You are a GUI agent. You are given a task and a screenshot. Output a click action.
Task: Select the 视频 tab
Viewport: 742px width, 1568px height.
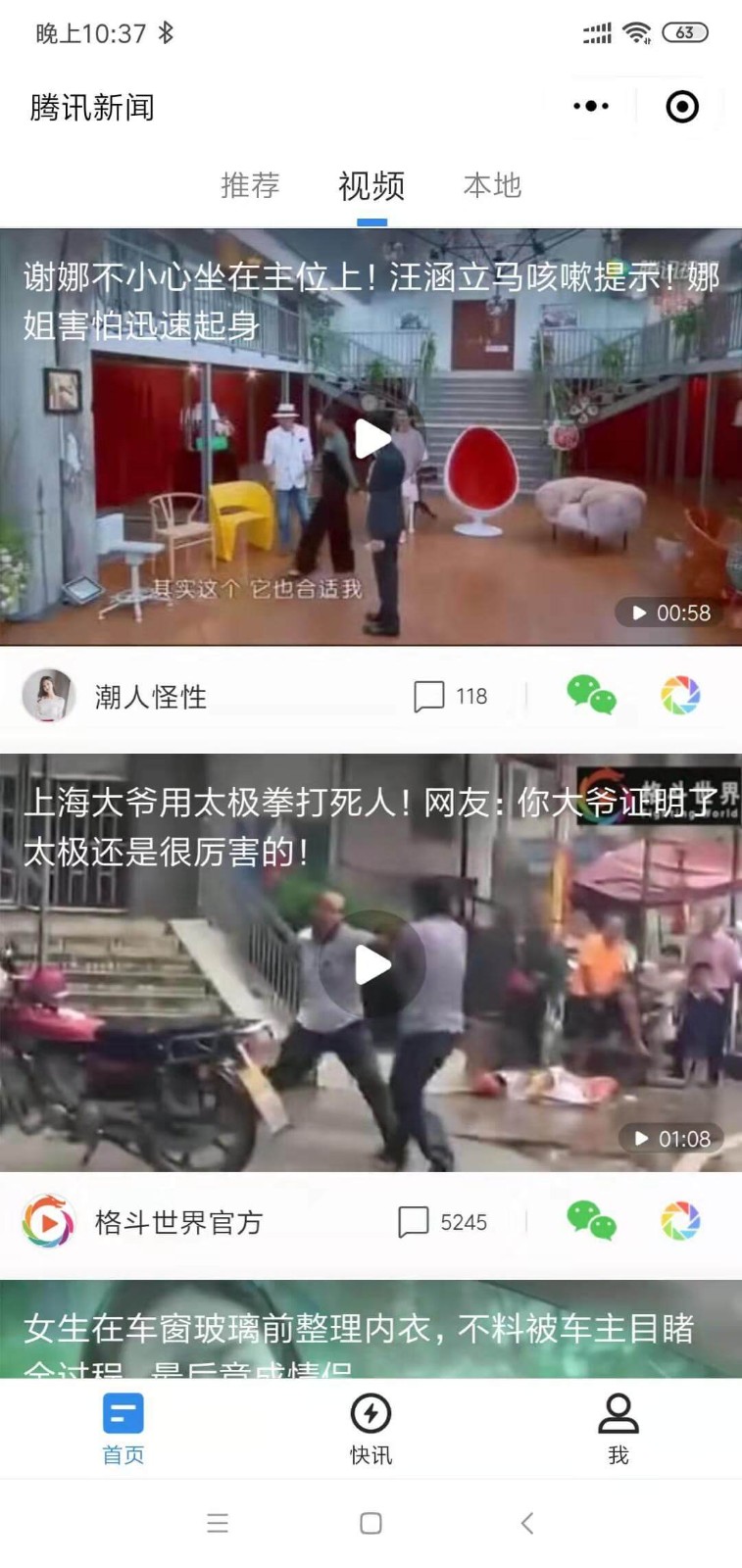(371, 185)
